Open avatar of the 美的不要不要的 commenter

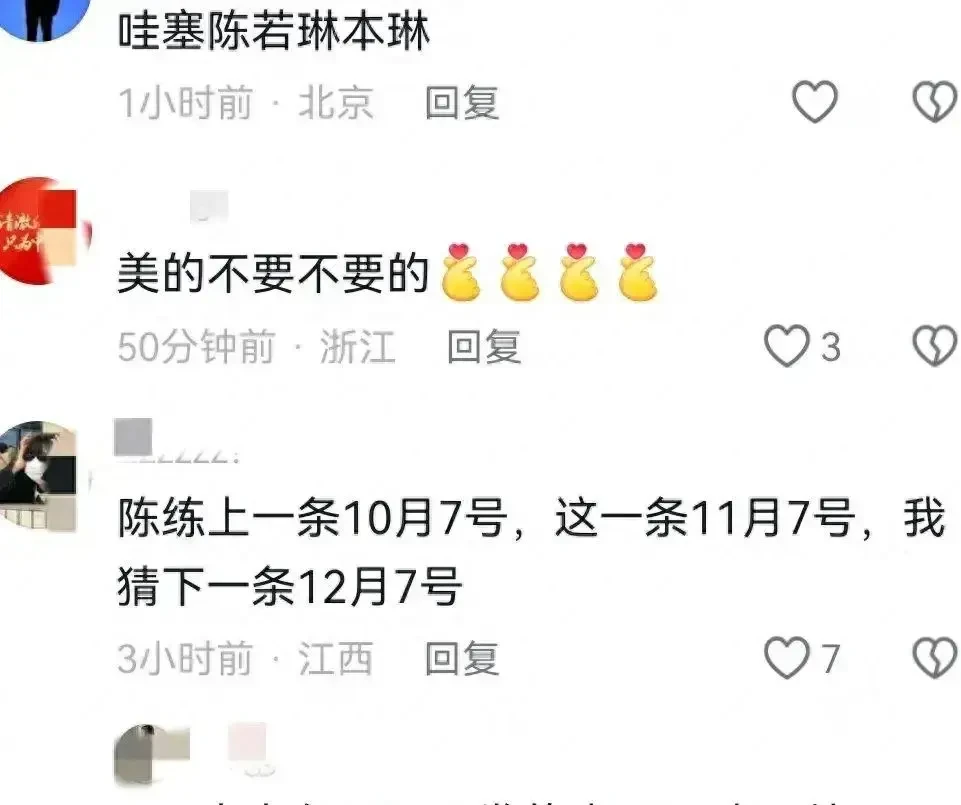tap(44, 231)
